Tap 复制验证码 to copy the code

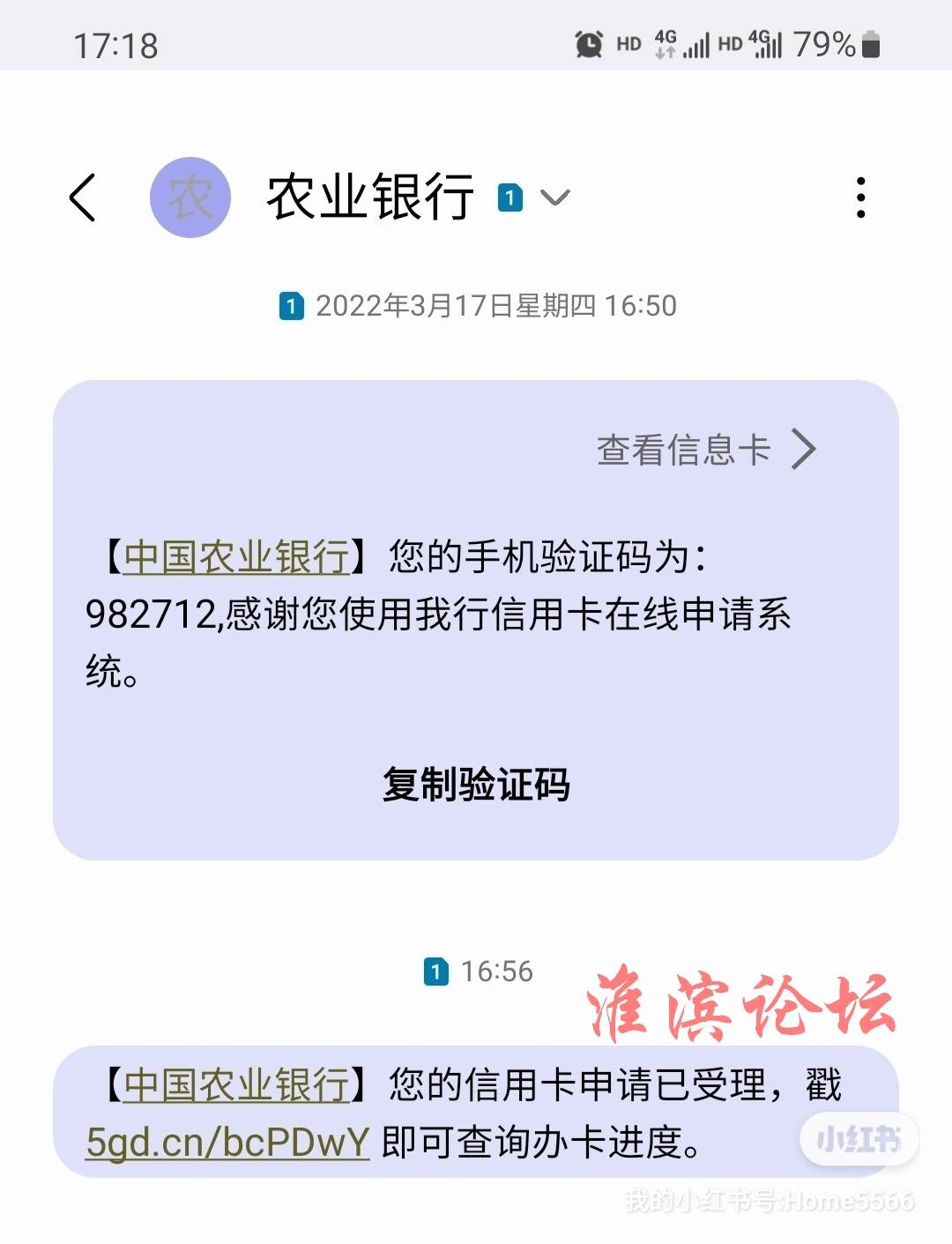click(476, 784)
